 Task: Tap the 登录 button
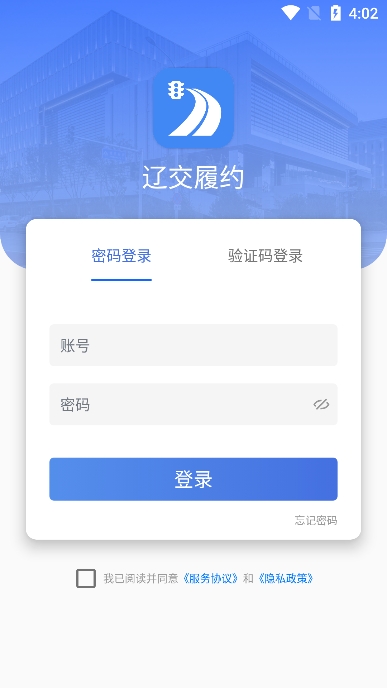[193, 479]
